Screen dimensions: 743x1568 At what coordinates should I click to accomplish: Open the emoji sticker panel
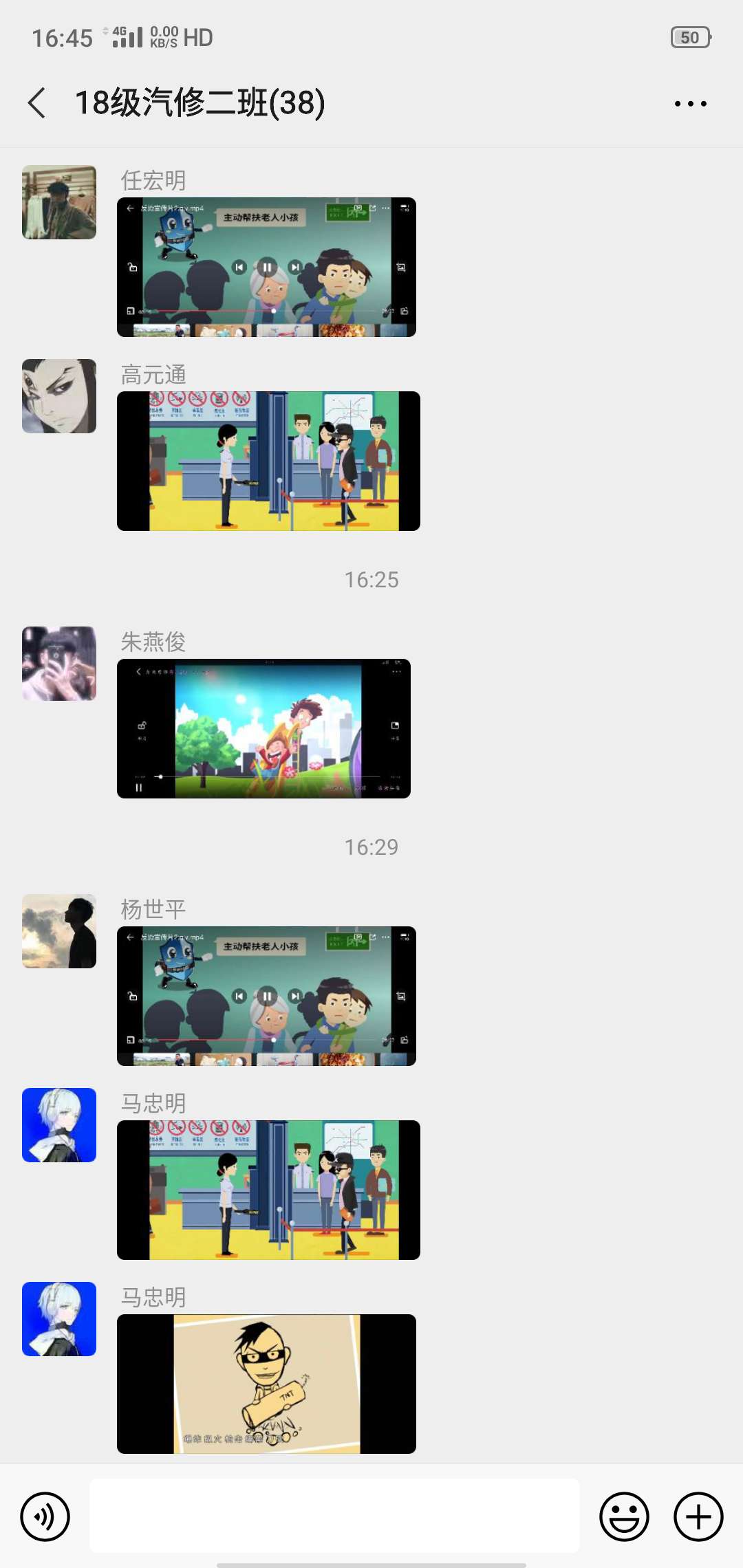point(624,1516)
